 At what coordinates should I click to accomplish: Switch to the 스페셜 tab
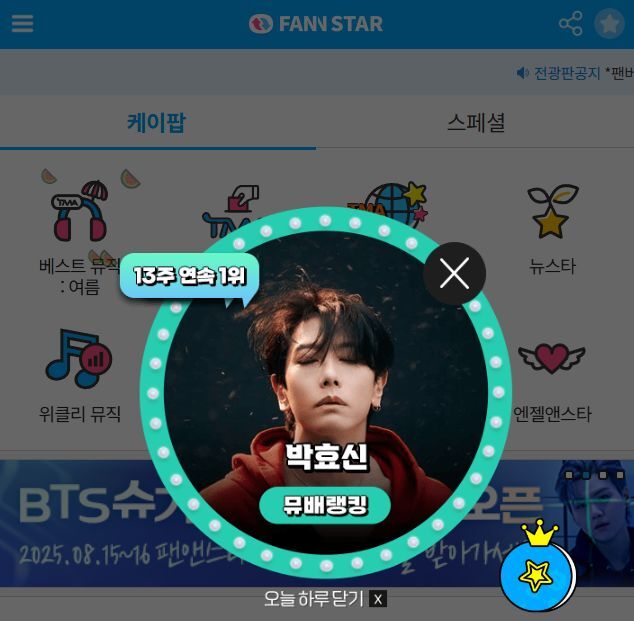click(475, 123)
